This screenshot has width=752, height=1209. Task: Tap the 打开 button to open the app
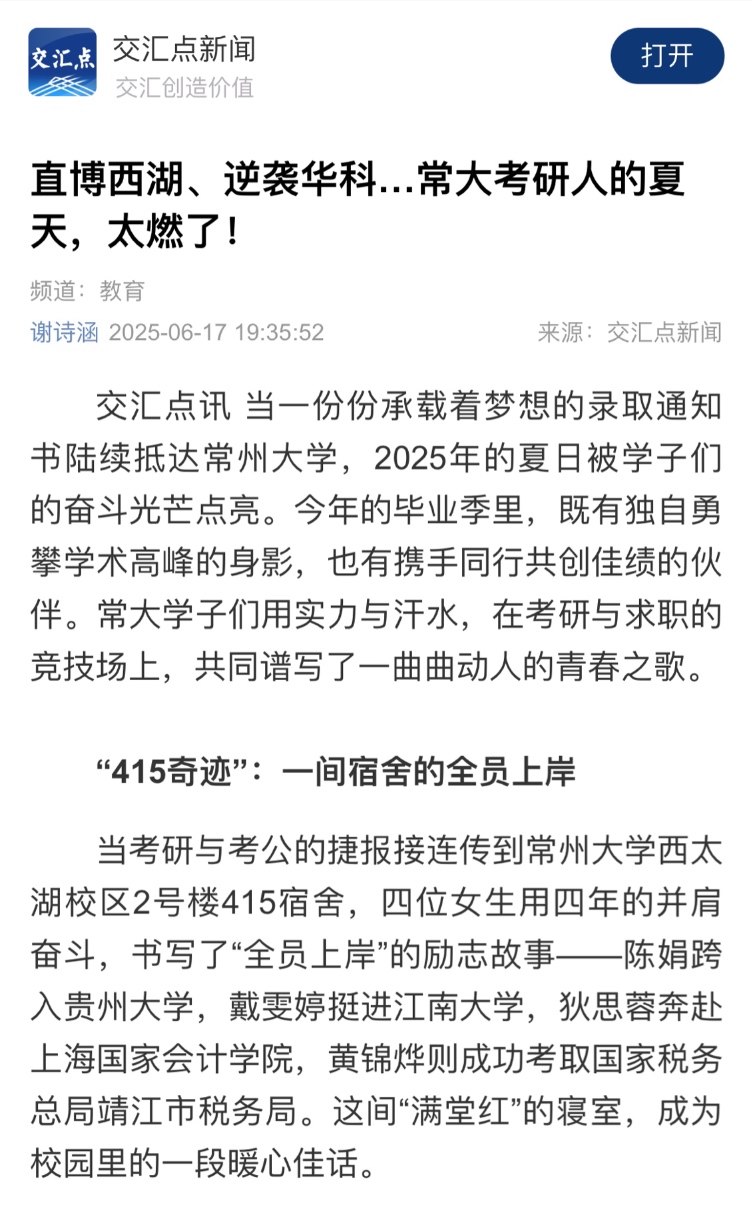(x=667, y=55)
